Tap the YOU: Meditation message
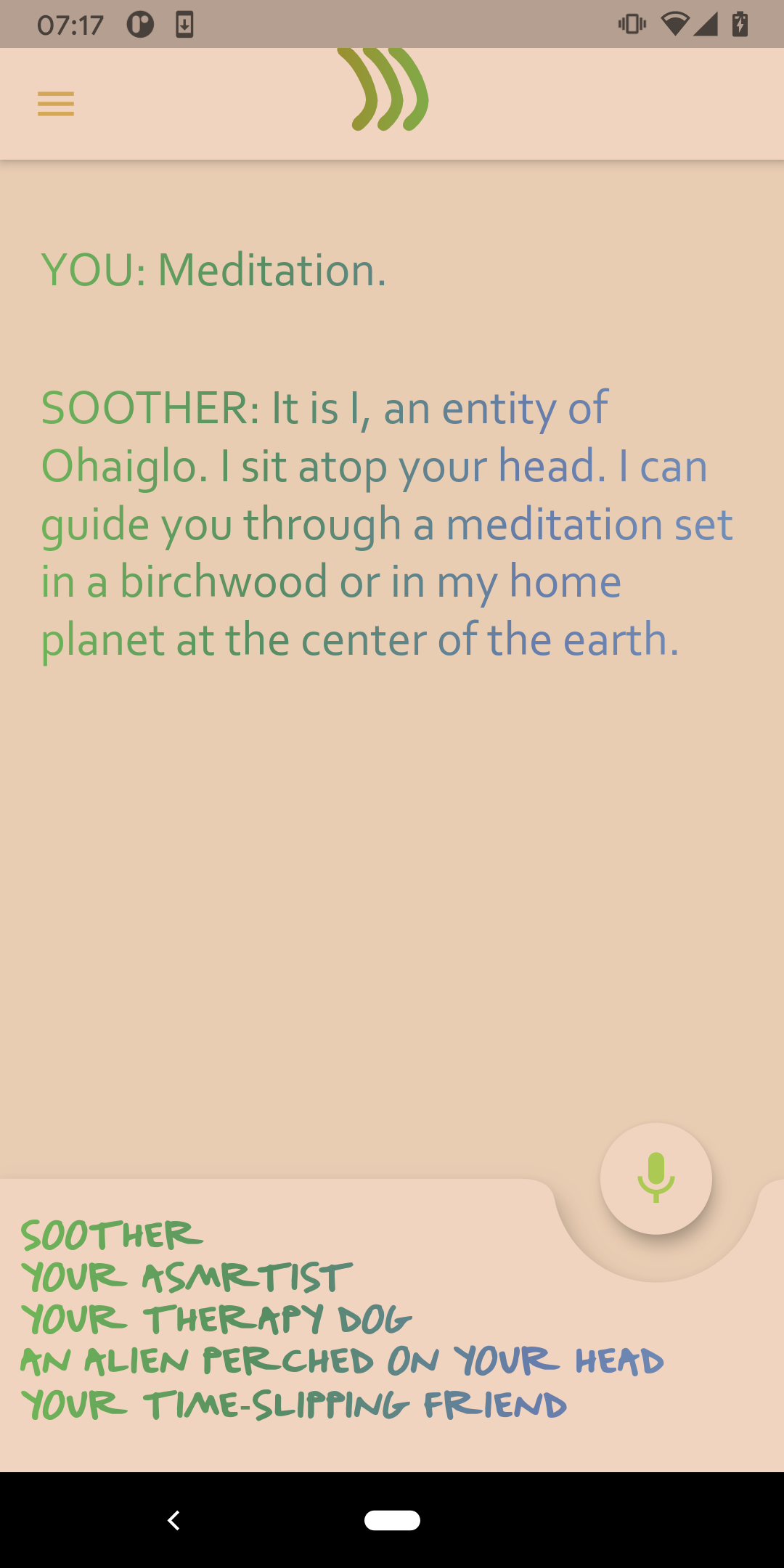This screenshot has height=1568, width=784. 213,269
